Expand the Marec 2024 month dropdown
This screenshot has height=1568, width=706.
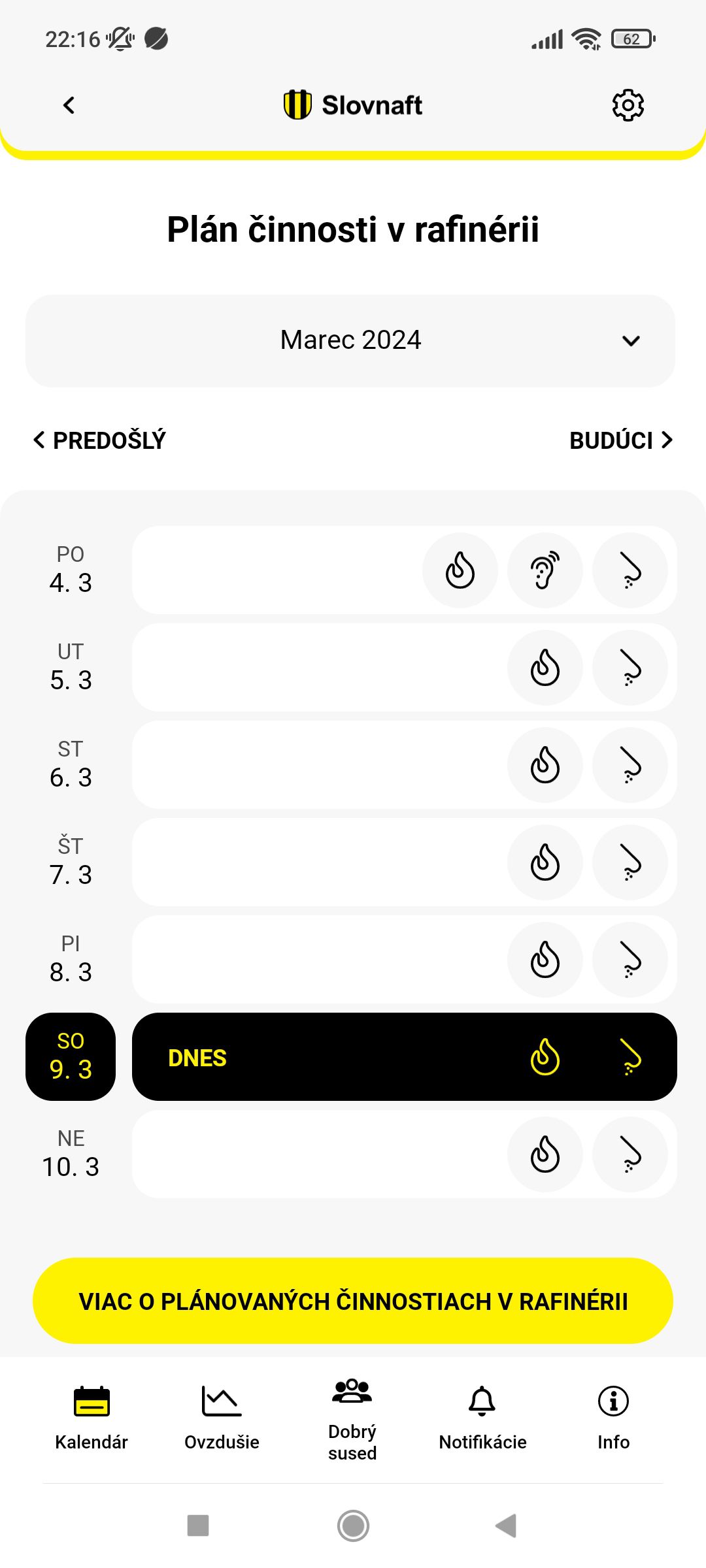tap(350, 340)
